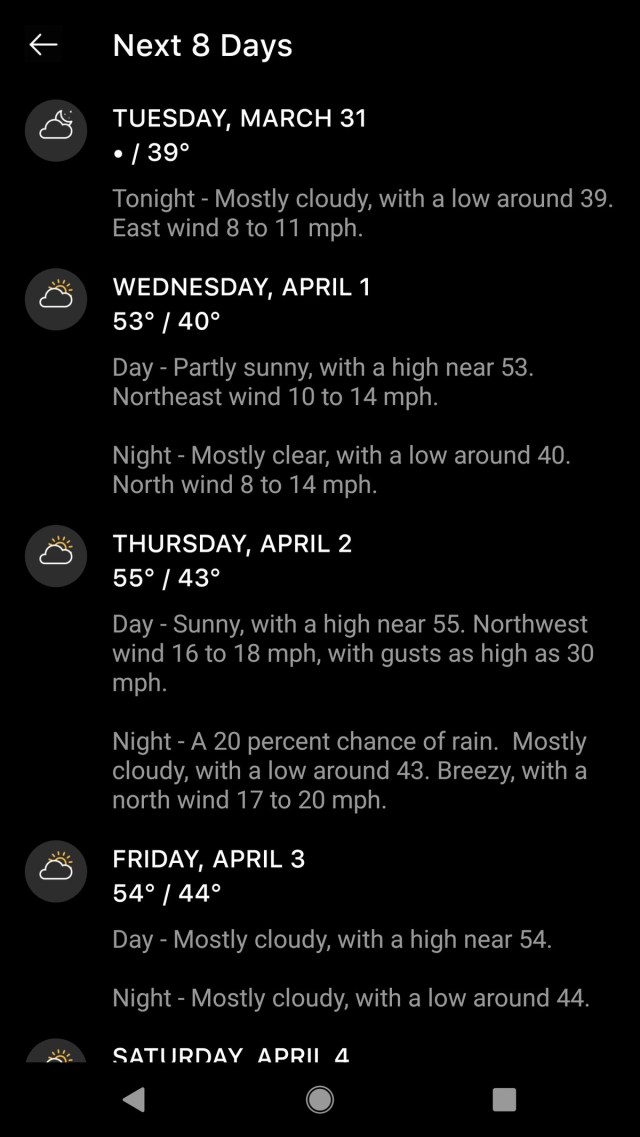Tap the system back button
640x1137 pixels.
coord(134,1099)
